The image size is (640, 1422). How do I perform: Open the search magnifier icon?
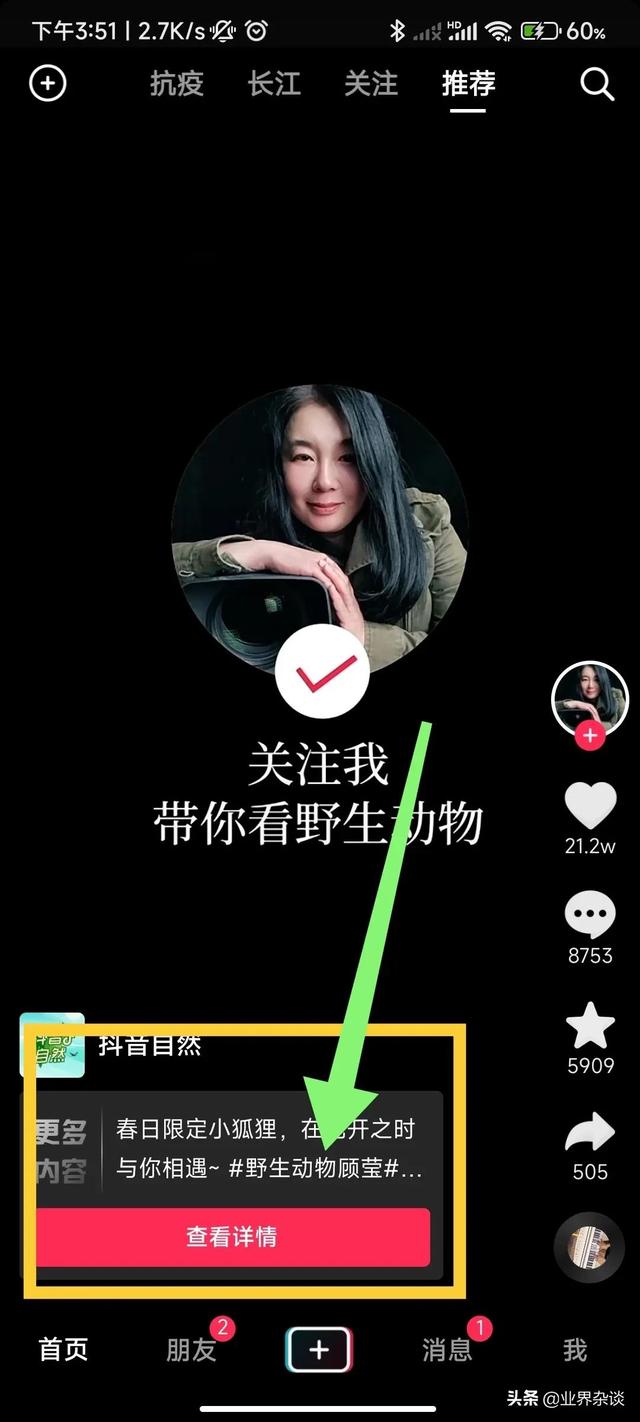[597, 84]
